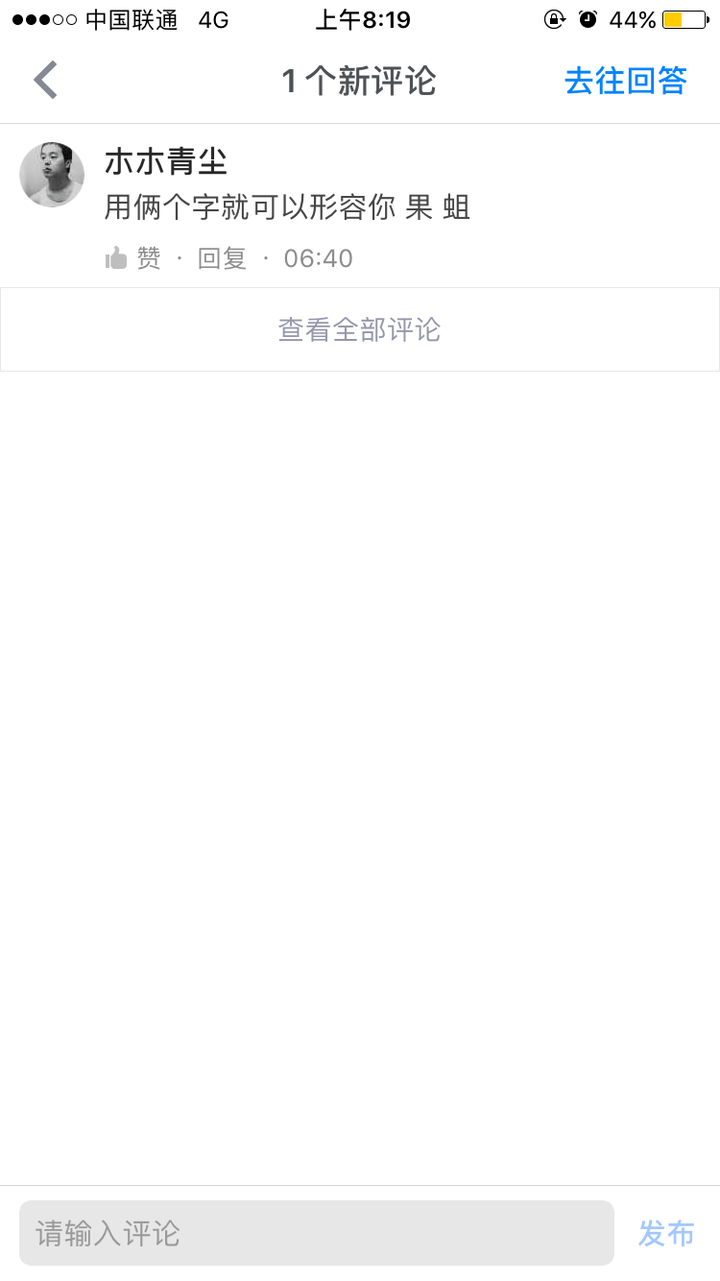Go back using the top-left arrow
The height and width of the screenshot is (1281, 720).
point(46,80)
